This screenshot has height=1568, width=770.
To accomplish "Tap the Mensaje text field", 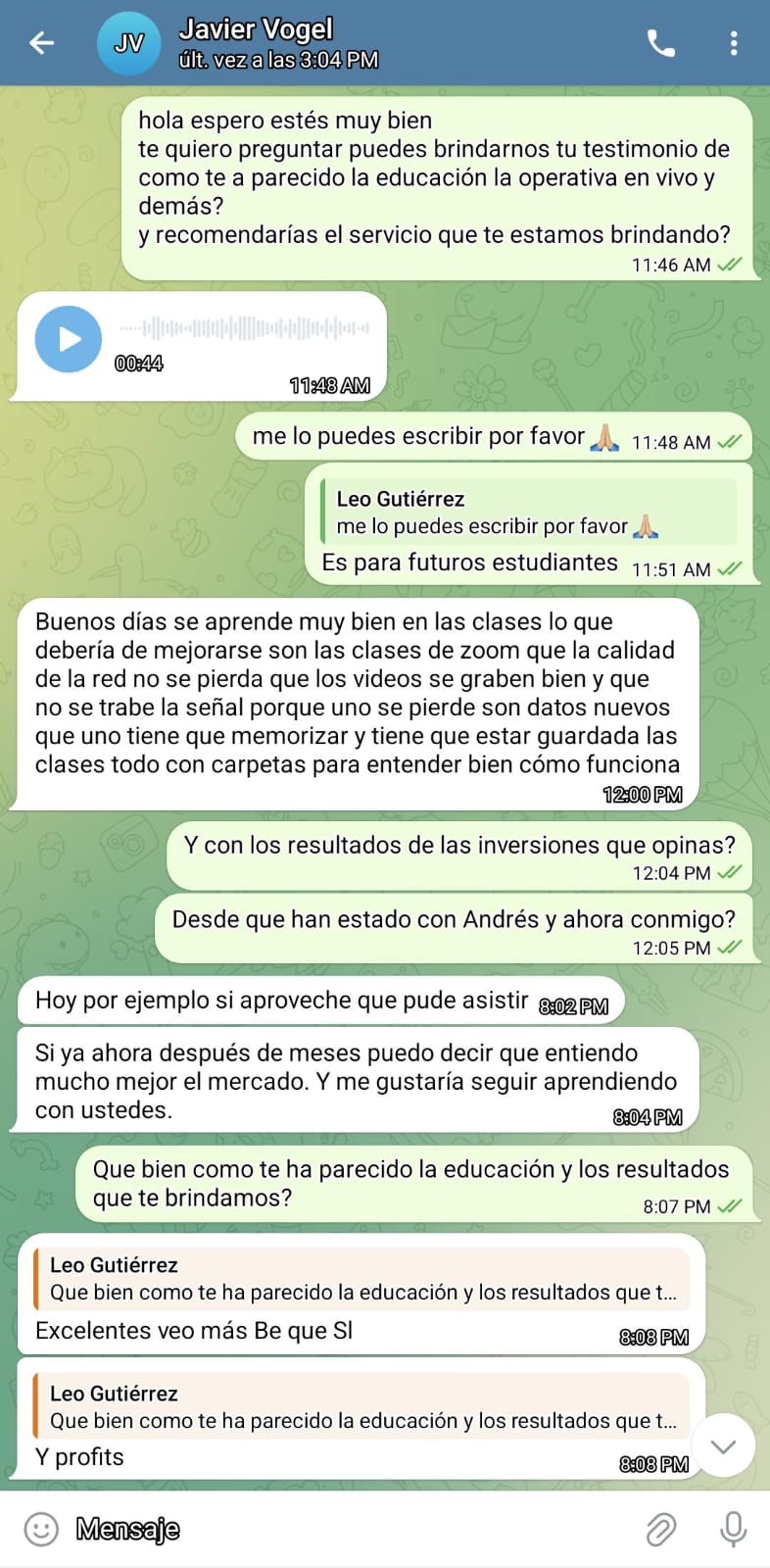I will pyautogui.click(x=343, y=1529).
